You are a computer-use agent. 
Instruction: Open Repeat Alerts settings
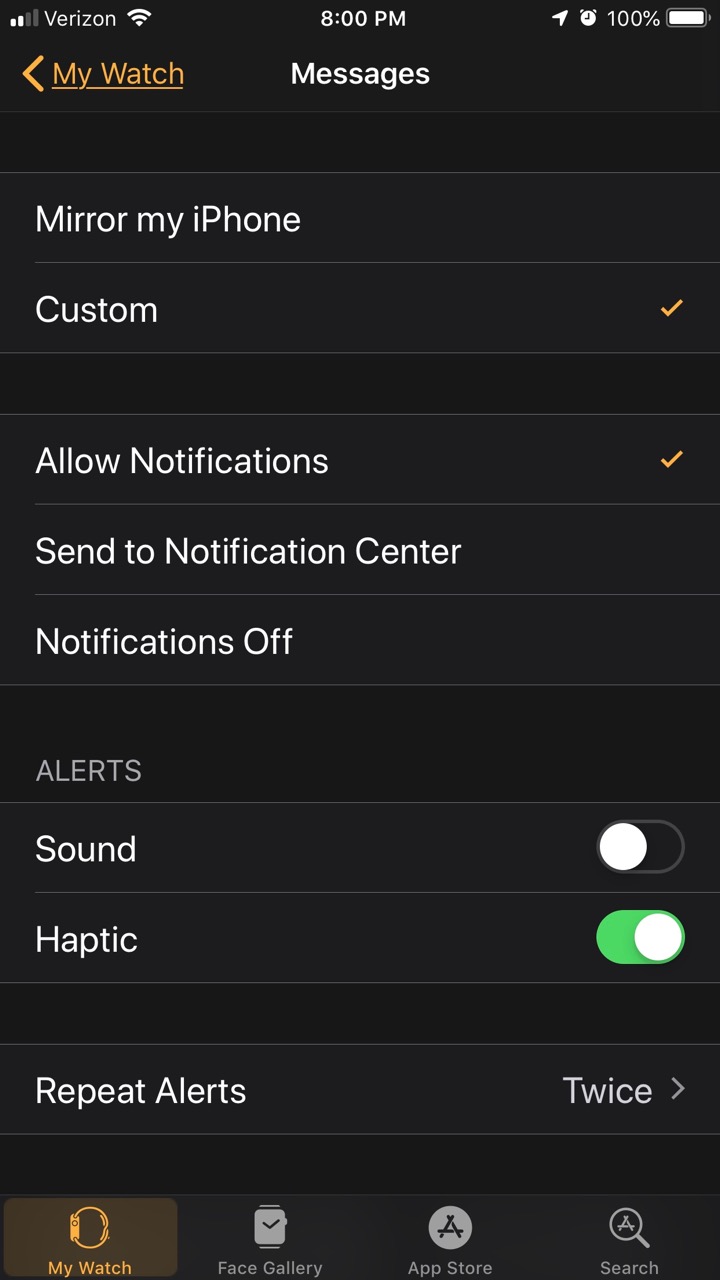[360, 1090]
